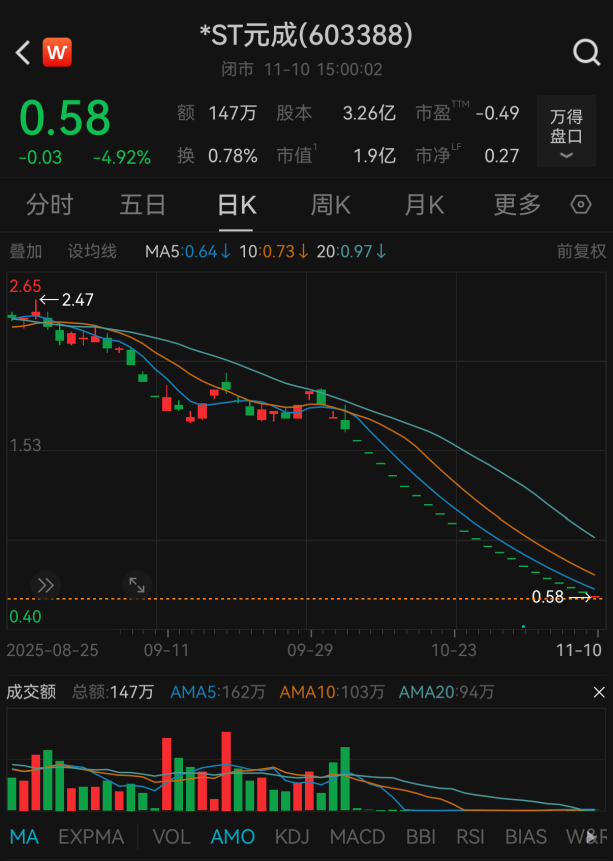The image size is (613, 861).
Task: Switch to the 周K chart tab
Action: (330, 205)
